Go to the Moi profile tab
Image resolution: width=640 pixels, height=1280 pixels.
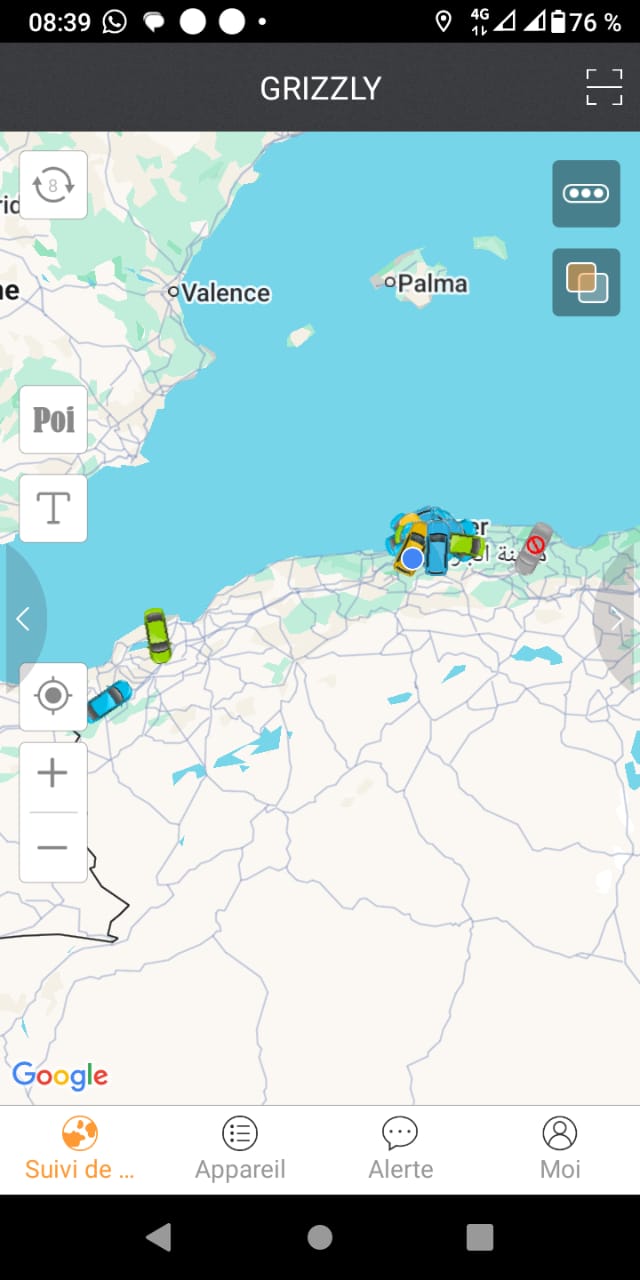point(560,1149)
